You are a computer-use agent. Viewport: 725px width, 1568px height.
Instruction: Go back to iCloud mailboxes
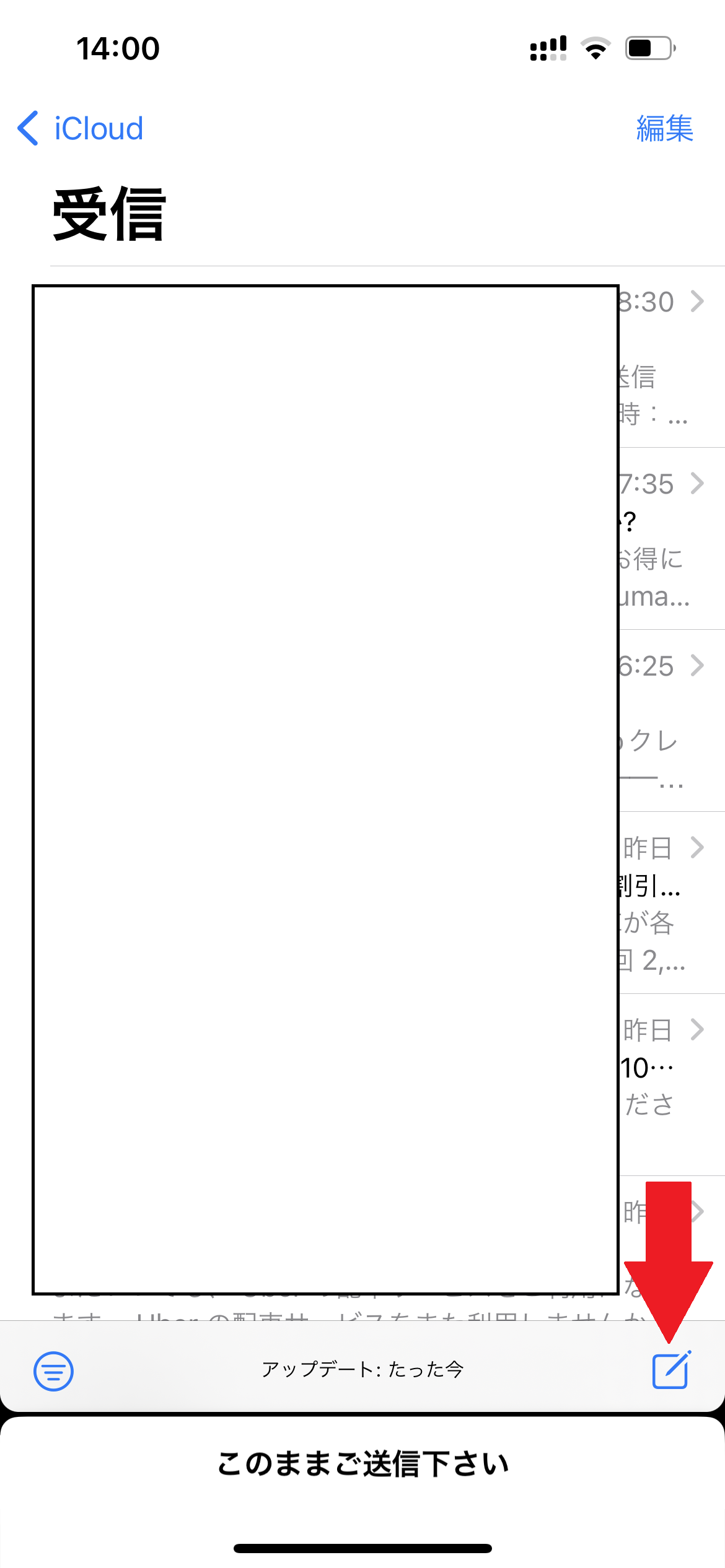tap(81, 129)
